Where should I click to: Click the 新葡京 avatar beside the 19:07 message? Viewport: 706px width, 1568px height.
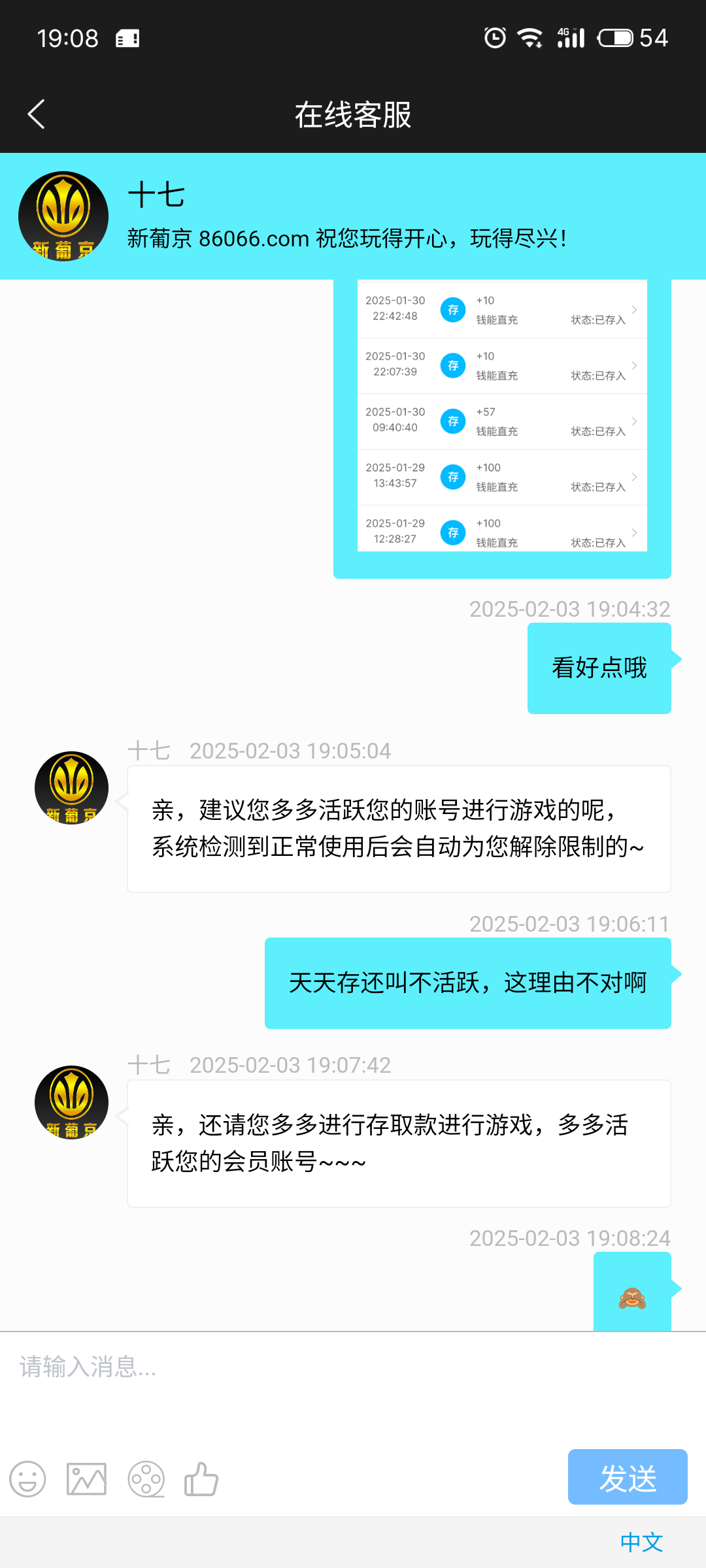pyautogui.click(x=71, y=1101)
